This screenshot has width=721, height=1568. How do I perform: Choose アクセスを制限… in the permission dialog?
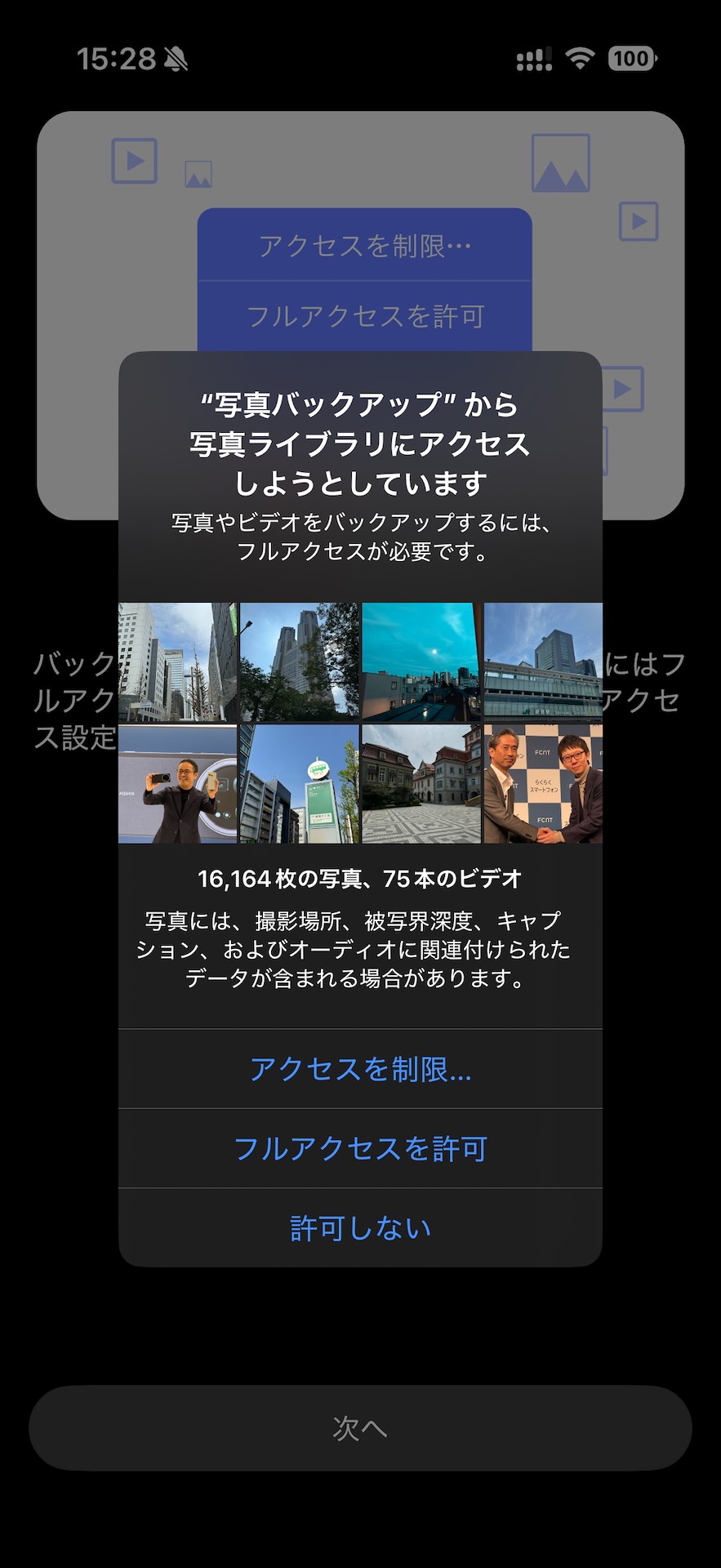(360, 1069)
